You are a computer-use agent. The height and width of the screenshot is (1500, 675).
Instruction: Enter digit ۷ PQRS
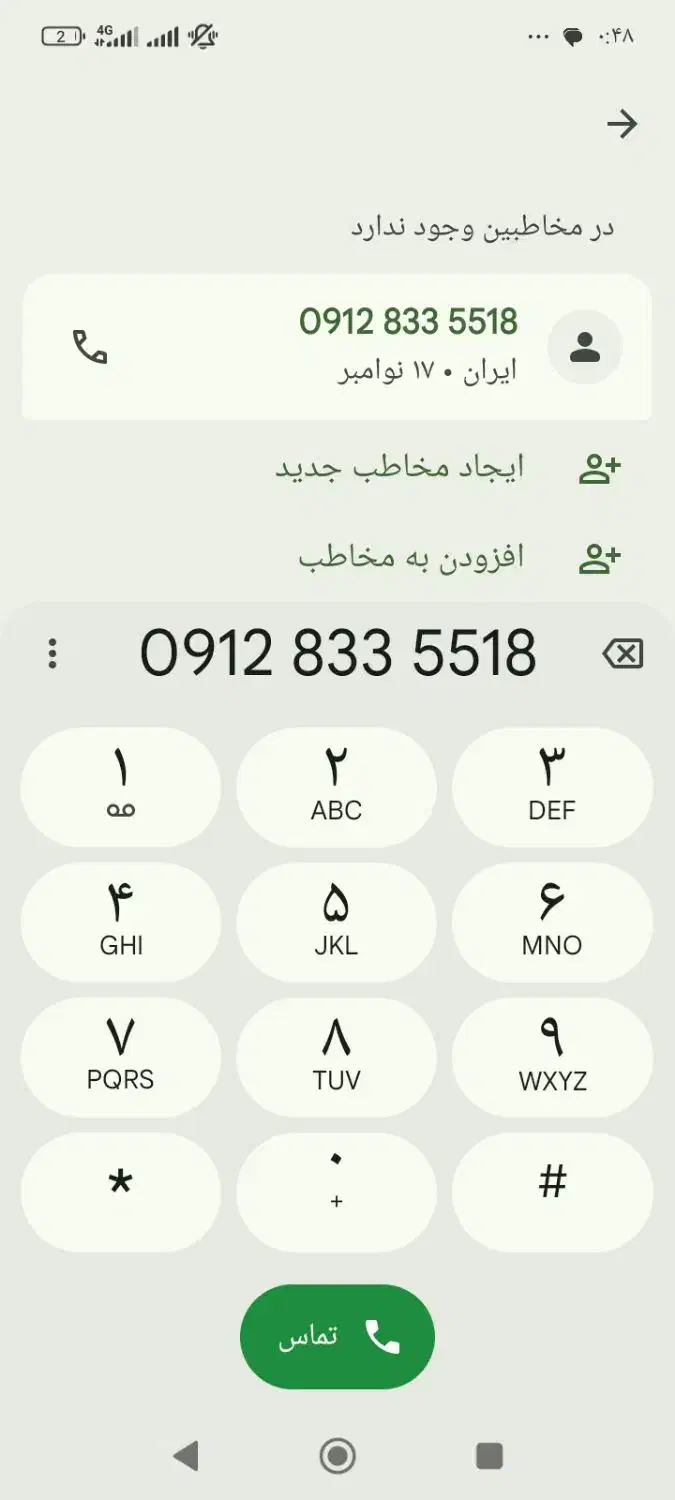(121, 1058)
